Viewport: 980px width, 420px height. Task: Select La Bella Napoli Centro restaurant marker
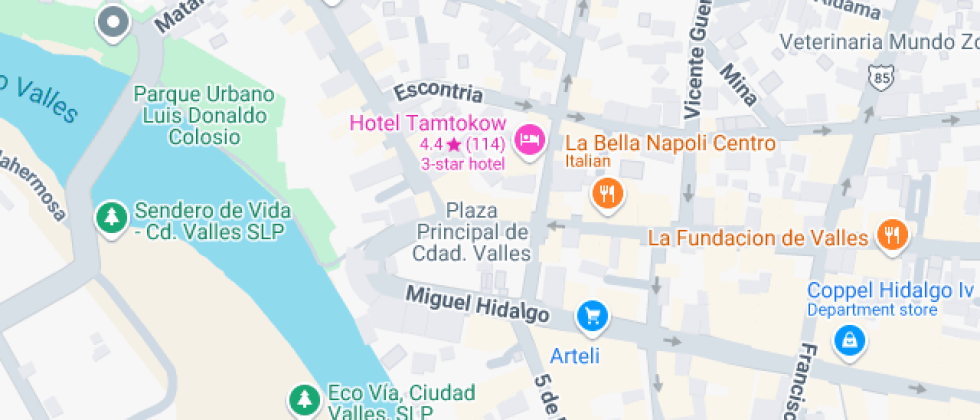(606, 192)
